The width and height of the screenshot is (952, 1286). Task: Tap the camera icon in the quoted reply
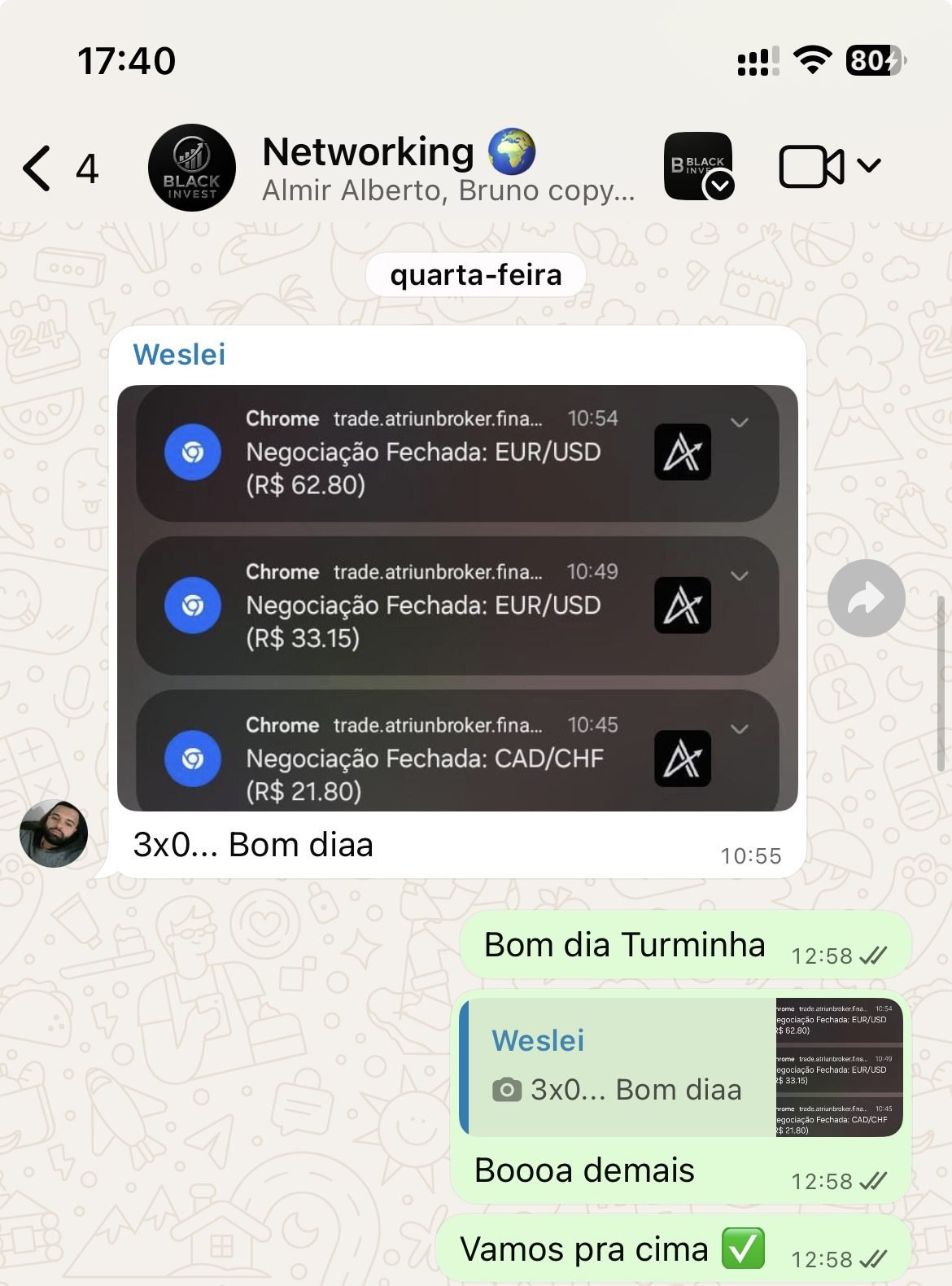(x=509, y=1090)
